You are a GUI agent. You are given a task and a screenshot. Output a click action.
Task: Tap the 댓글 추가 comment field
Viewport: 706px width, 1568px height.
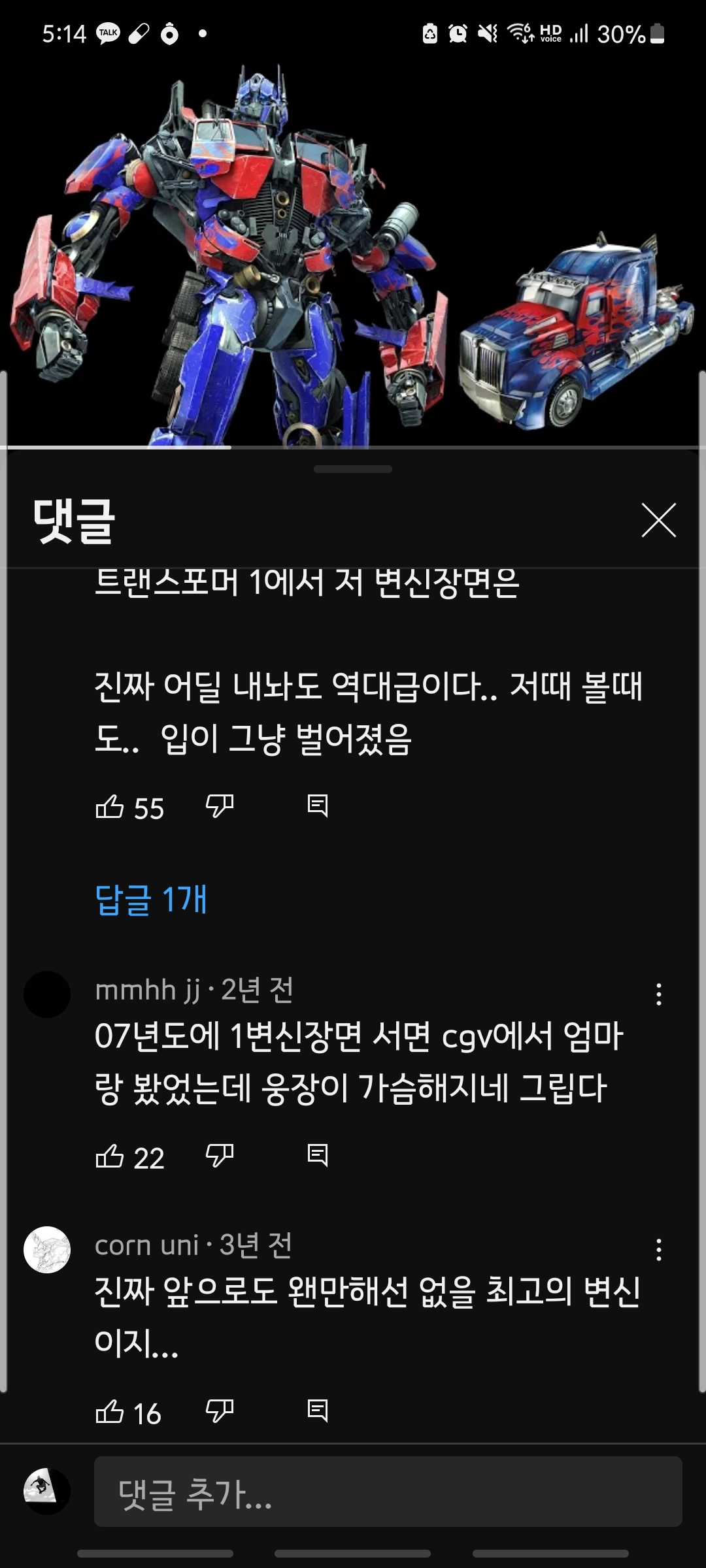tap(388, 1492)
